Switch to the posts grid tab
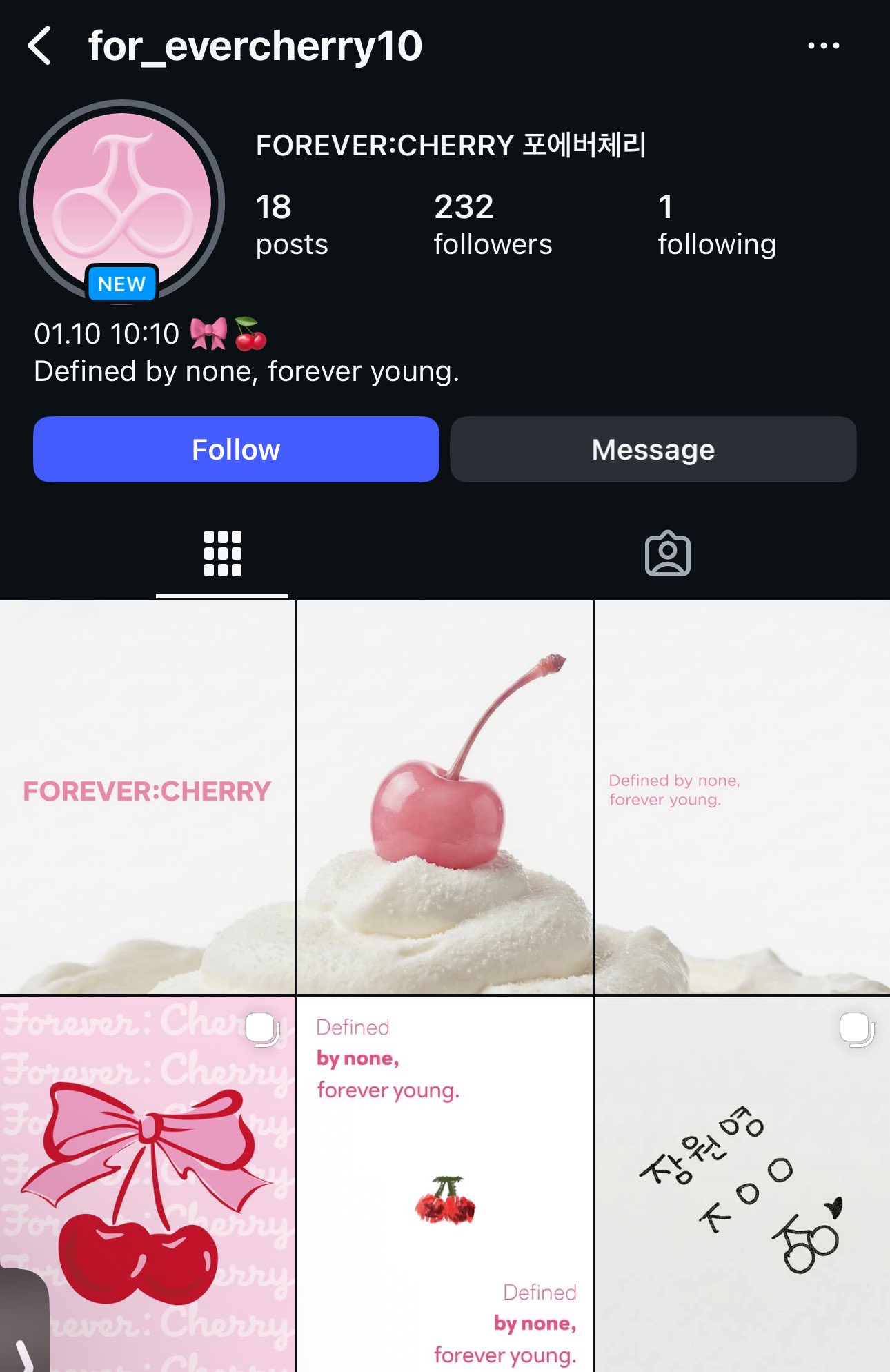The image size is (890, 1372). click(x=222, y=553)
